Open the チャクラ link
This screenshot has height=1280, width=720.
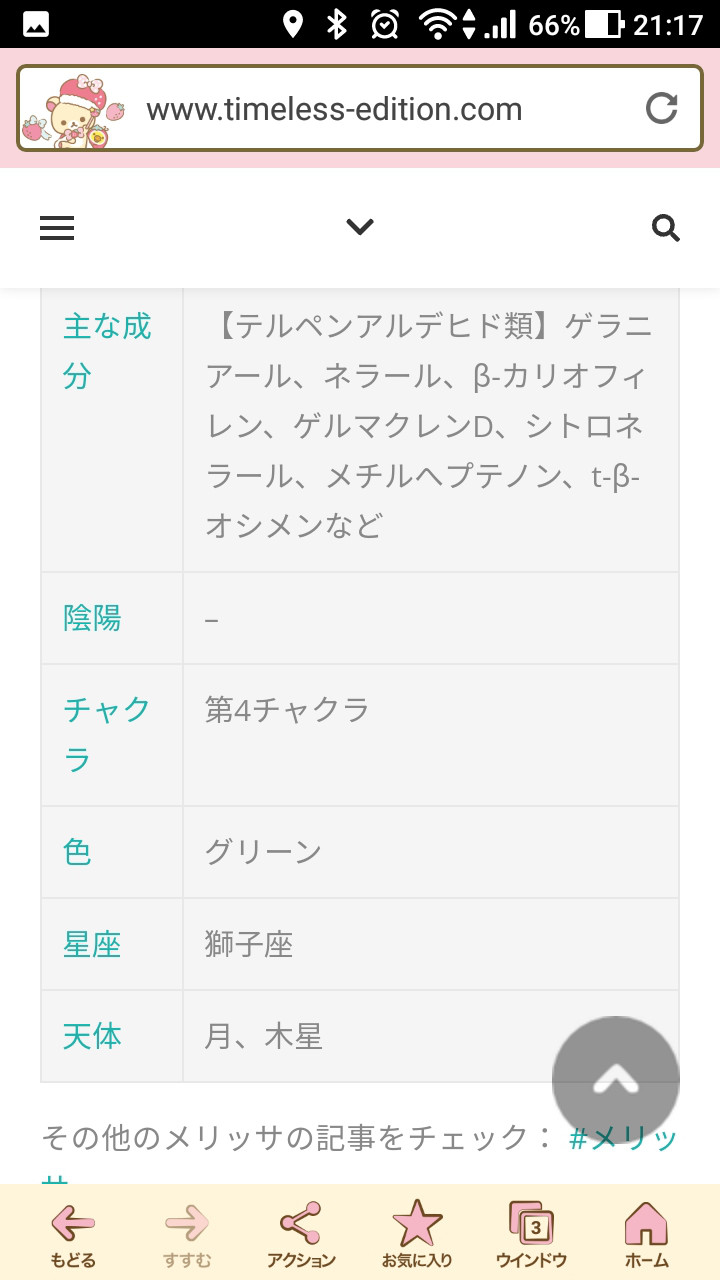tap(107, 735)
